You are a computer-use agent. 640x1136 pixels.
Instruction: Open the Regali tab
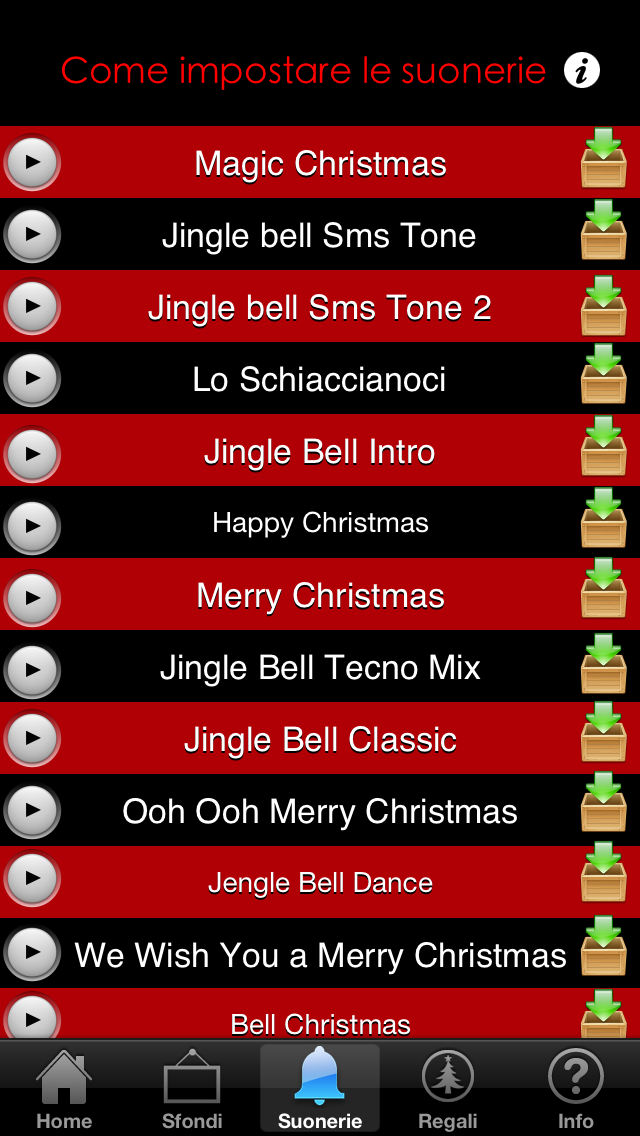448,1090
